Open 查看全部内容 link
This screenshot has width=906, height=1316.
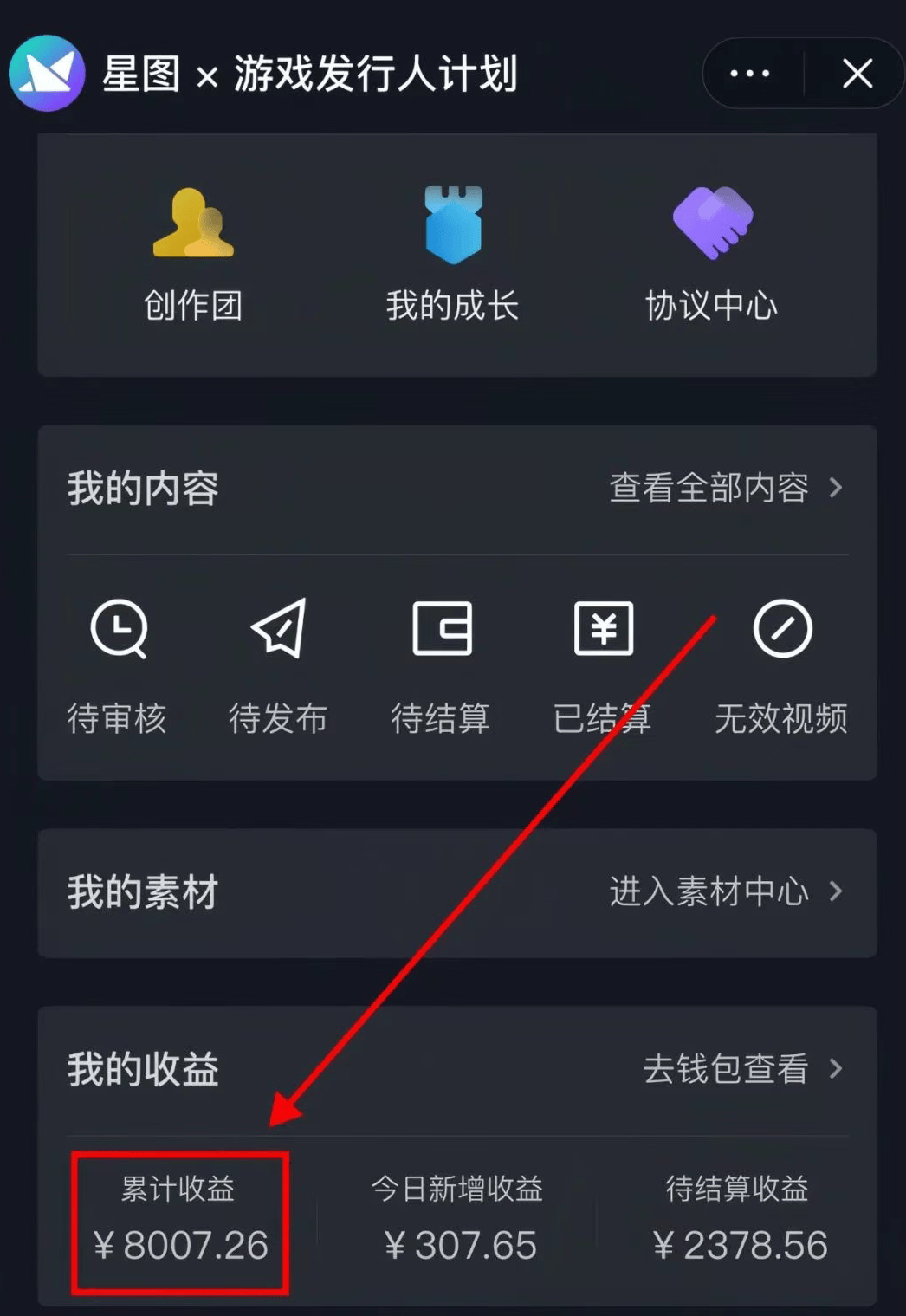[x=710, y=489]
